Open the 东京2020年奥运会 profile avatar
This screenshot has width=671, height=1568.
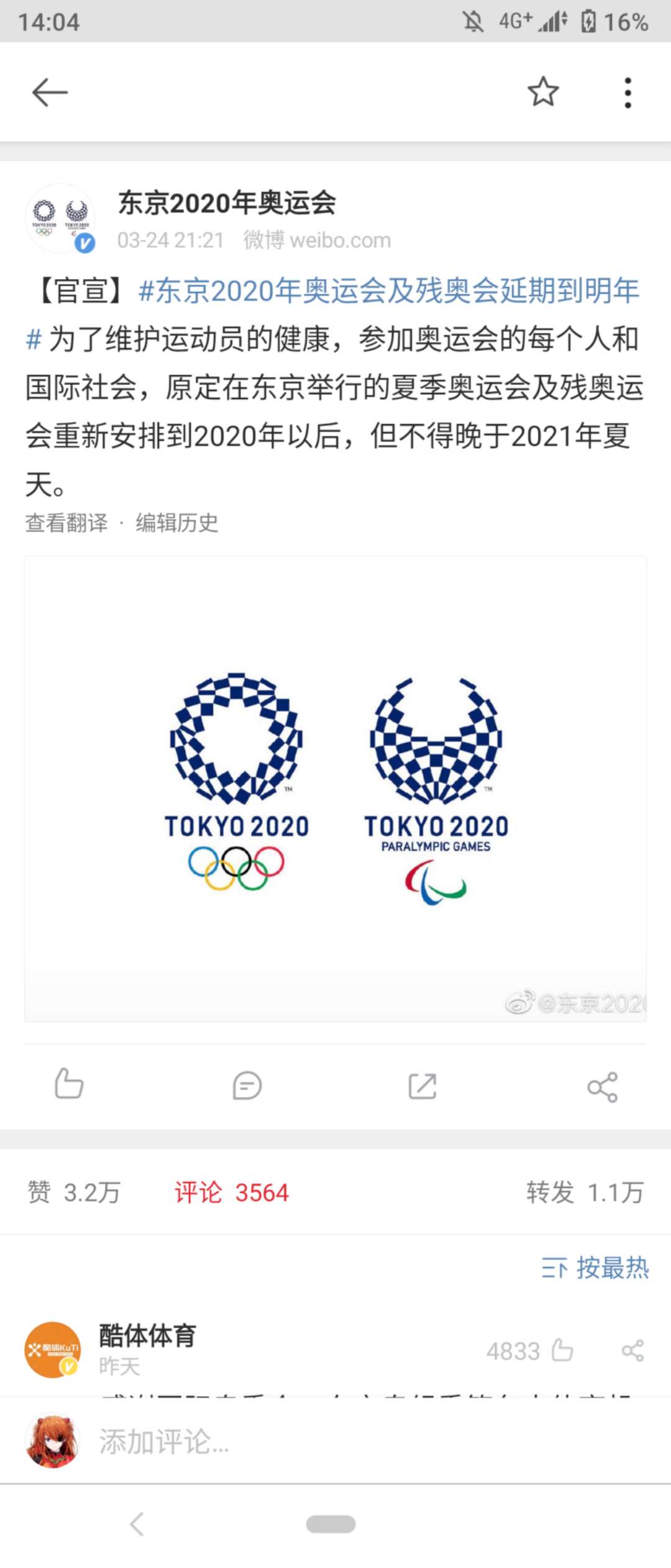(60, 219)
